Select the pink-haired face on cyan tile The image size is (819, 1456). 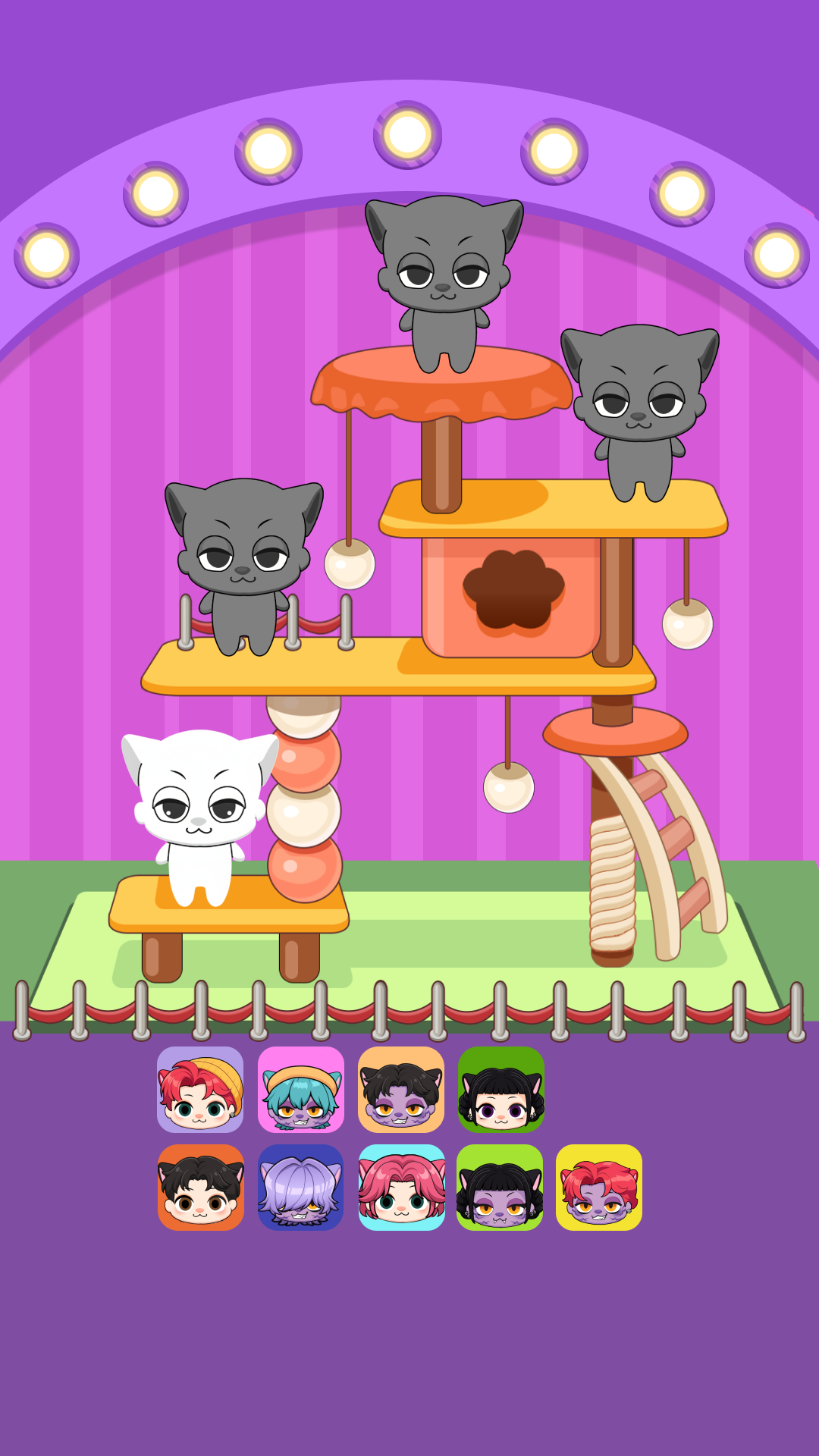click(401, 1188)
